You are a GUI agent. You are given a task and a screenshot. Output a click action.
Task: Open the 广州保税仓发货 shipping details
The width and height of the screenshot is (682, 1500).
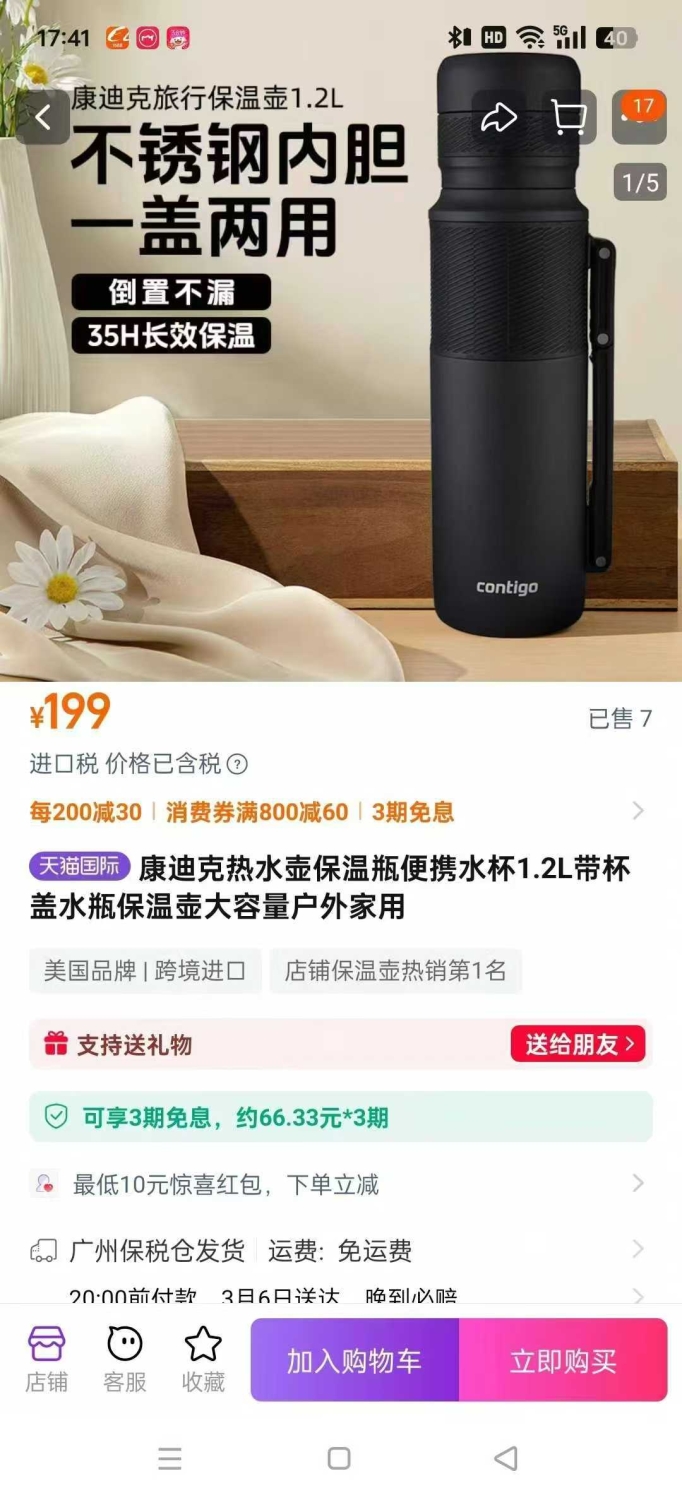340,1251
